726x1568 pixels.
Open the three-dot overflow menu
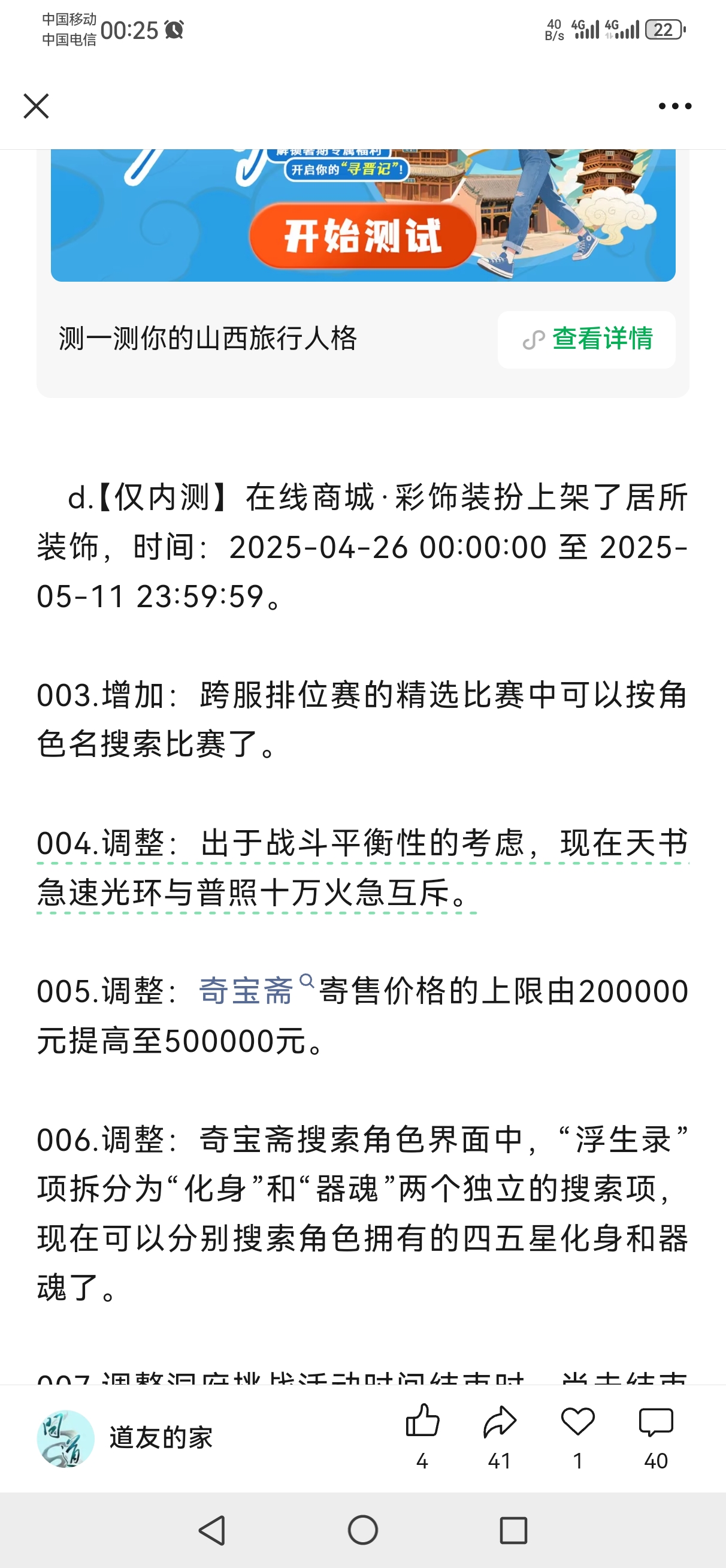[675, 106]
